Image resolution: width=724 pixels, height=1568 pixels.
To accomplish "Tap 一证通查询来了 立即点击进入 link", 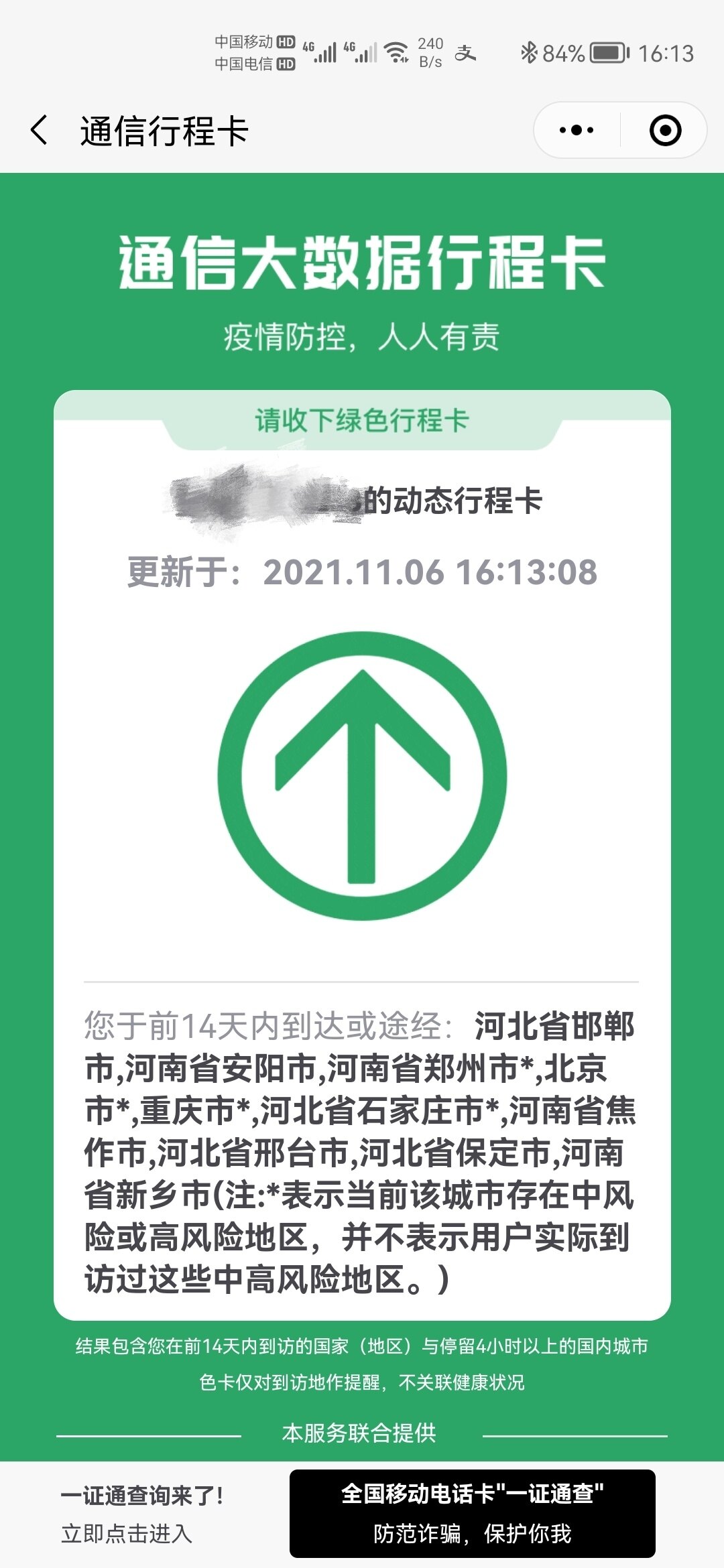I will pos(142,1514).
